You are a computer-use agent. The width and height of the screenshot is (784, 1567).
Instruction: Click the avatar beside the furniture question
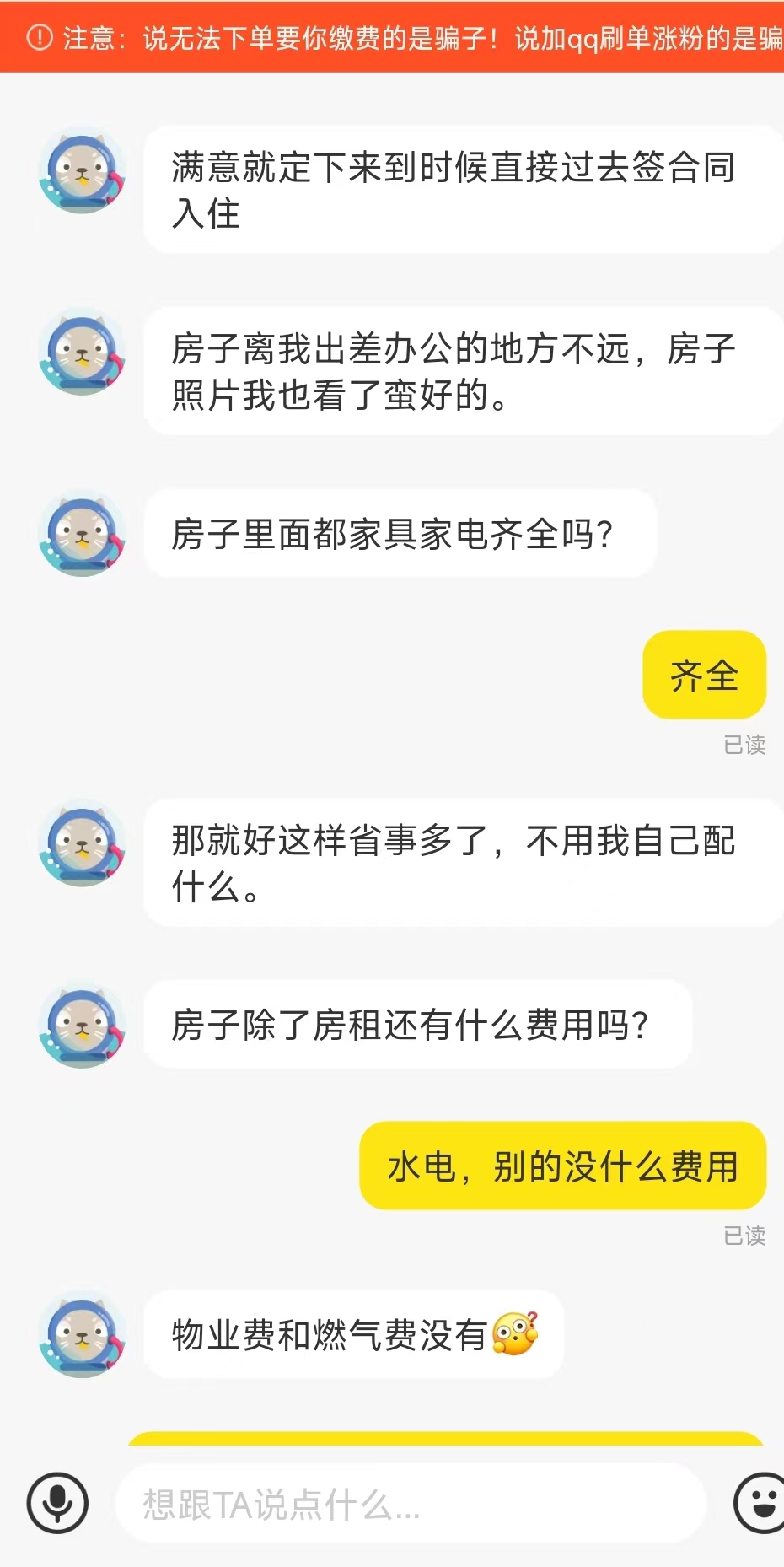point(82,537)
